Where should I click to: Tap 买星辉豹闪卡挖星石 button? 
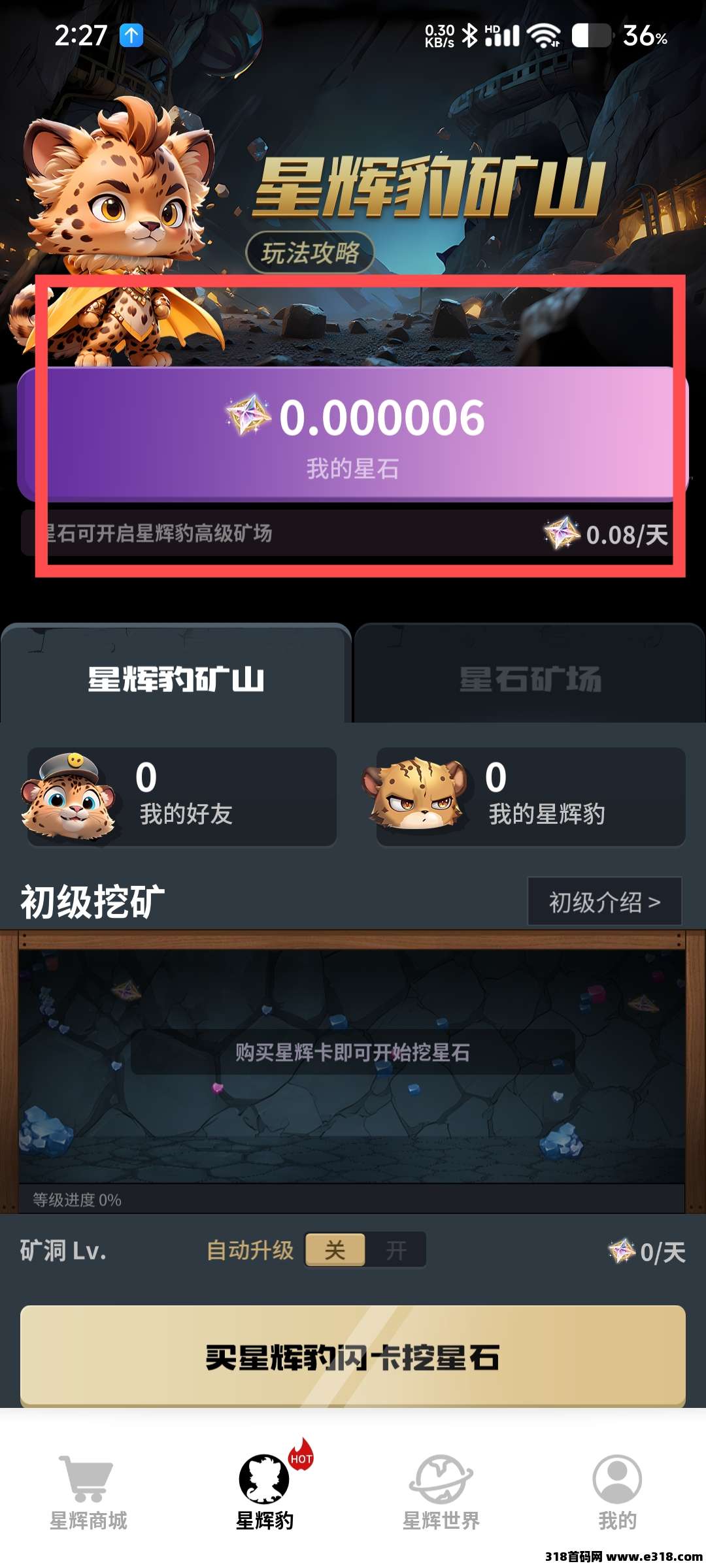click(x=353, y=1356)
